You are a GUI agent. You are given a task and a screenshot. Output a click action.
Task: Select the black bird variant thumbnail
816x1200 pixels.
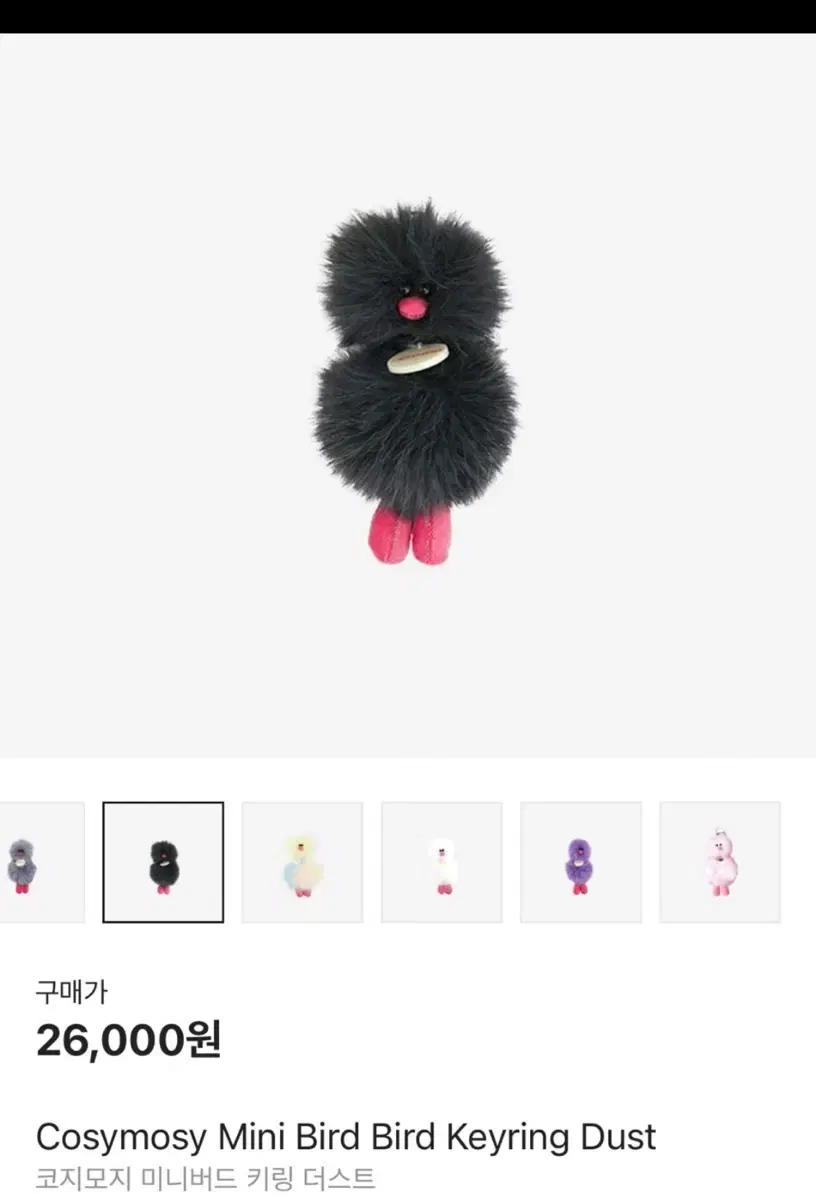coord(164,860)
